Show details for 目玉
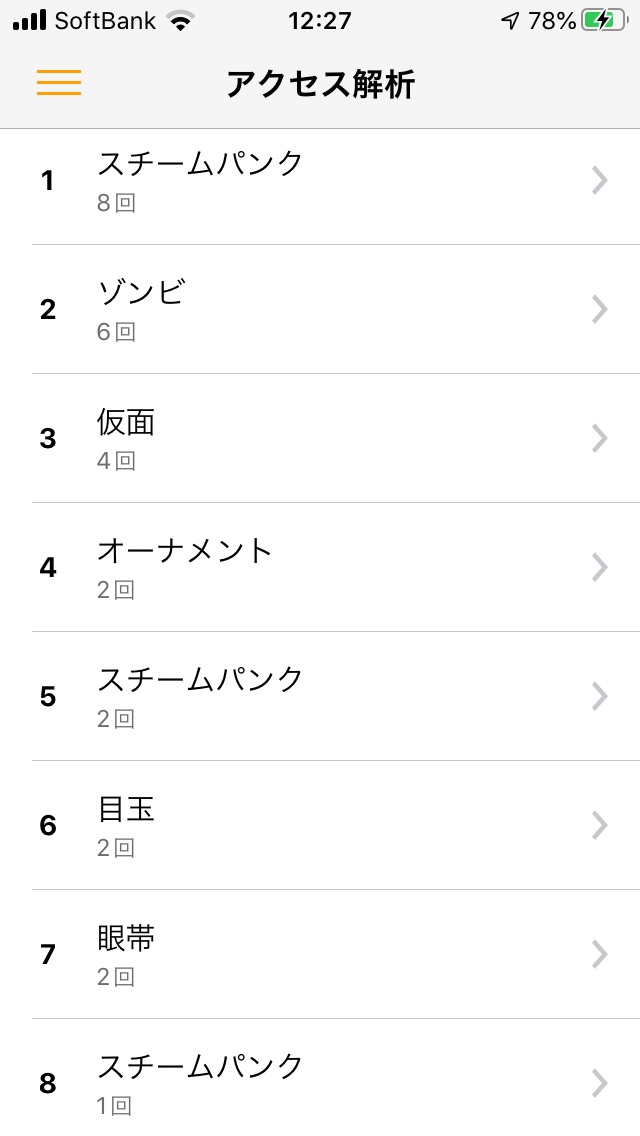 coord(320,826)
